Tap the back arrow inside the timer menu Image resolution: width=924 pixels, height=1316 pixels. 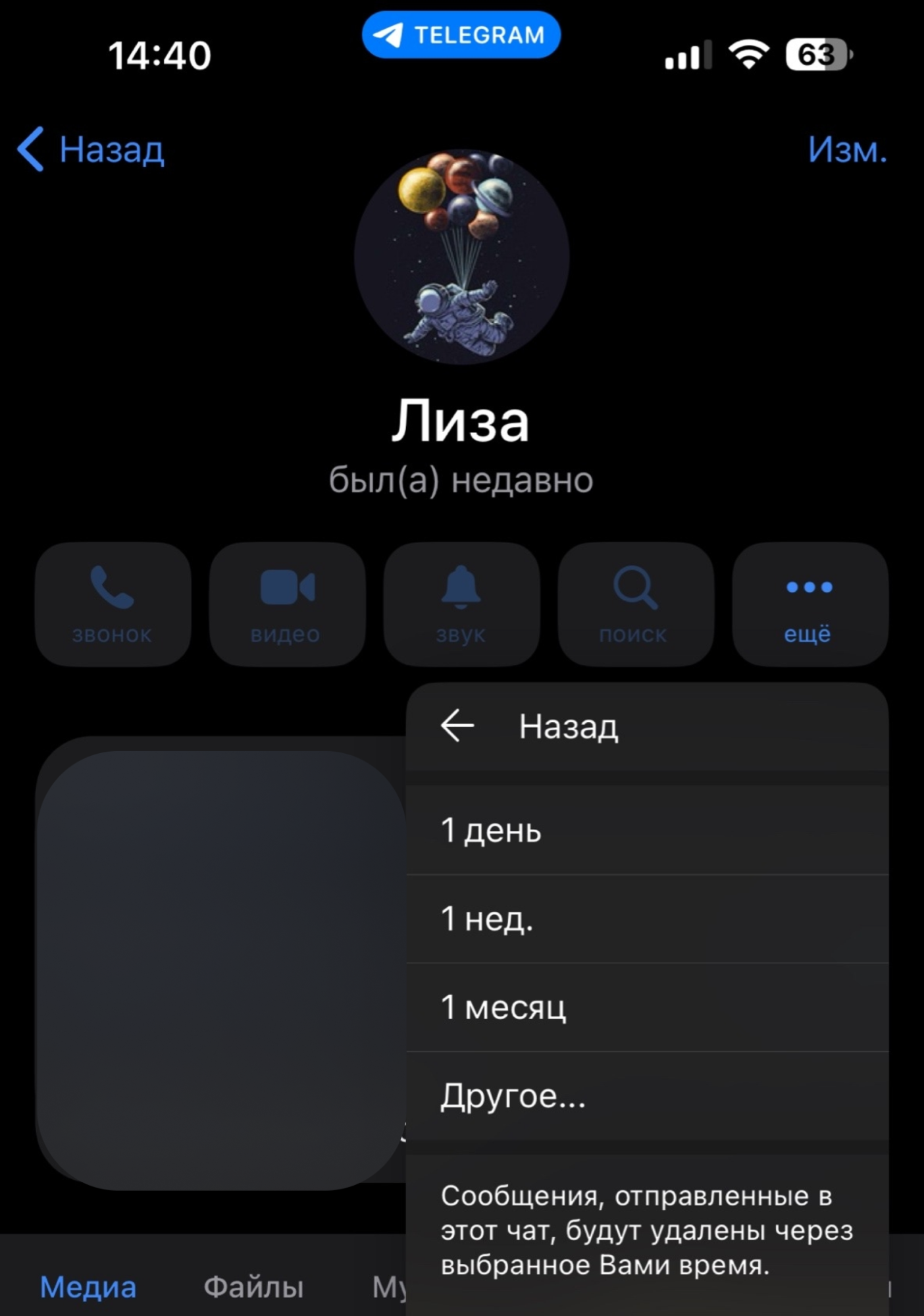coord(459,725)
